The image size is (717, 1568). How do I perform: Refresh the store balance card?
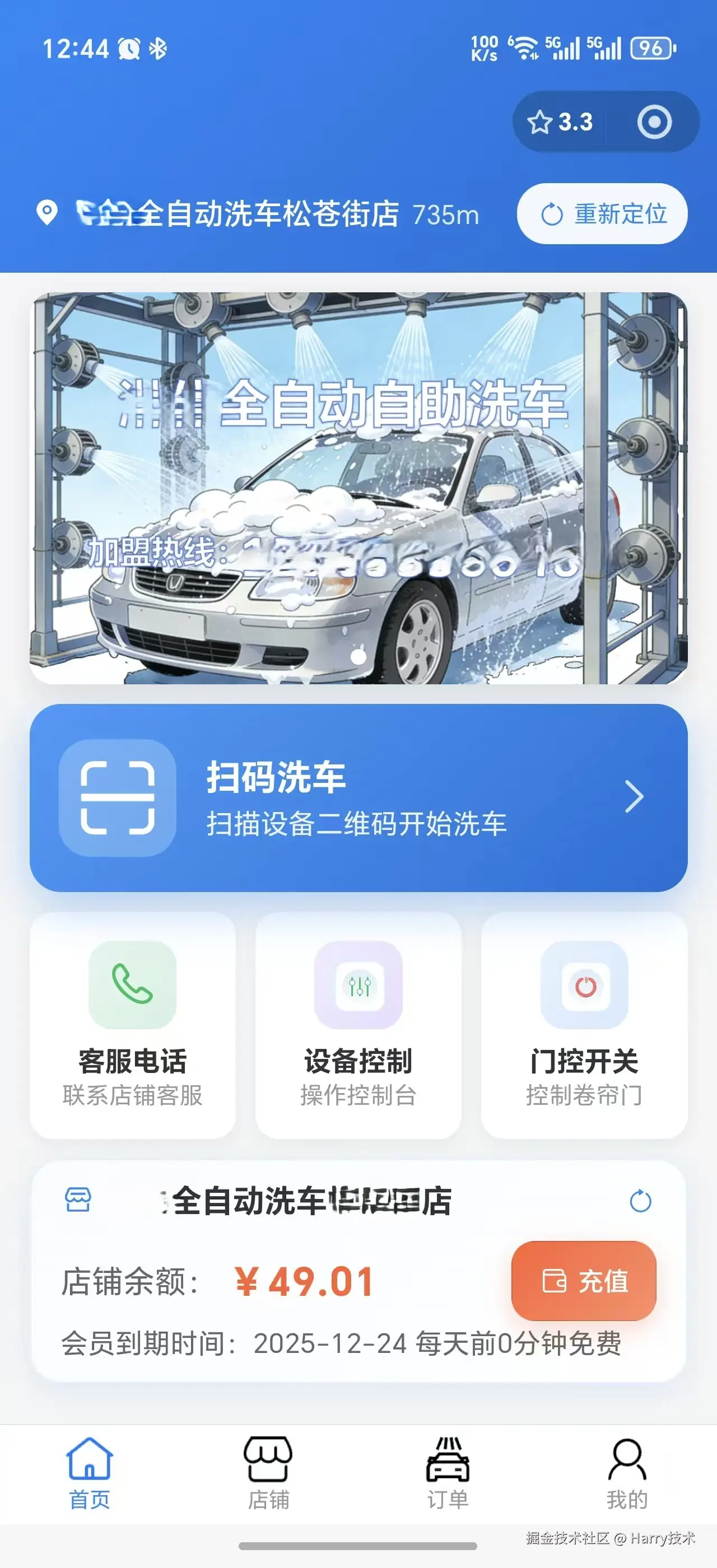coord(640,1201)
